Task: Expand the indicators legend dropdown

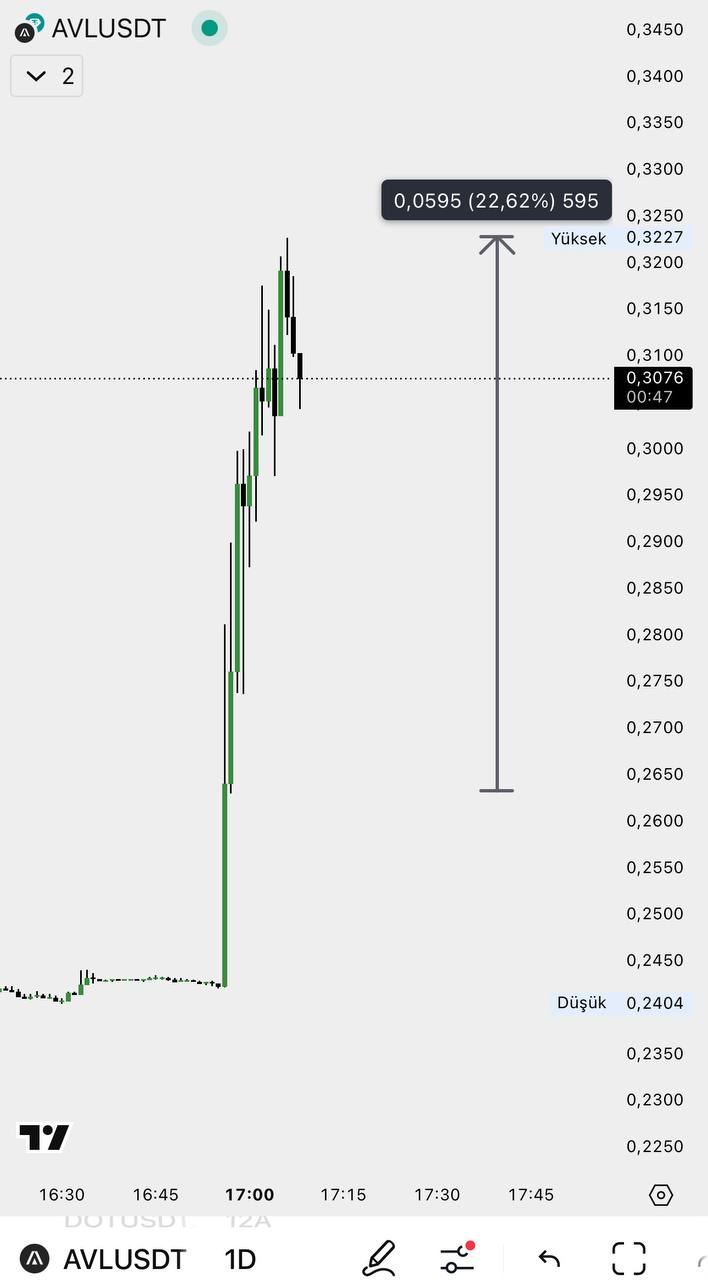Action: coord(46,76)
